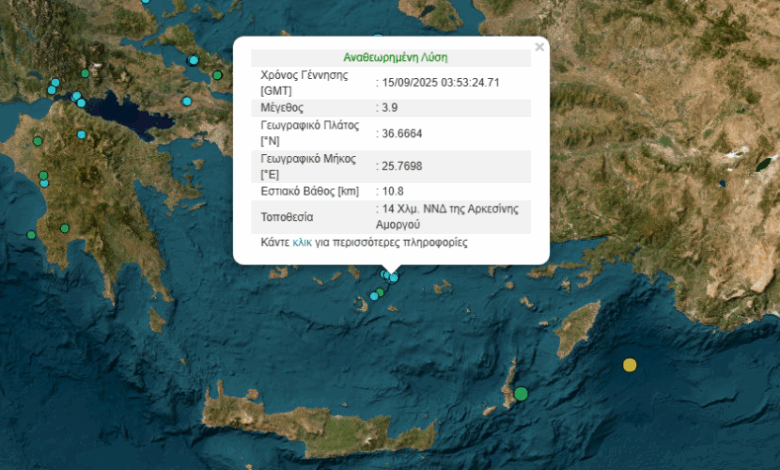Select the large green marker east of Crete

coord(521,393)
